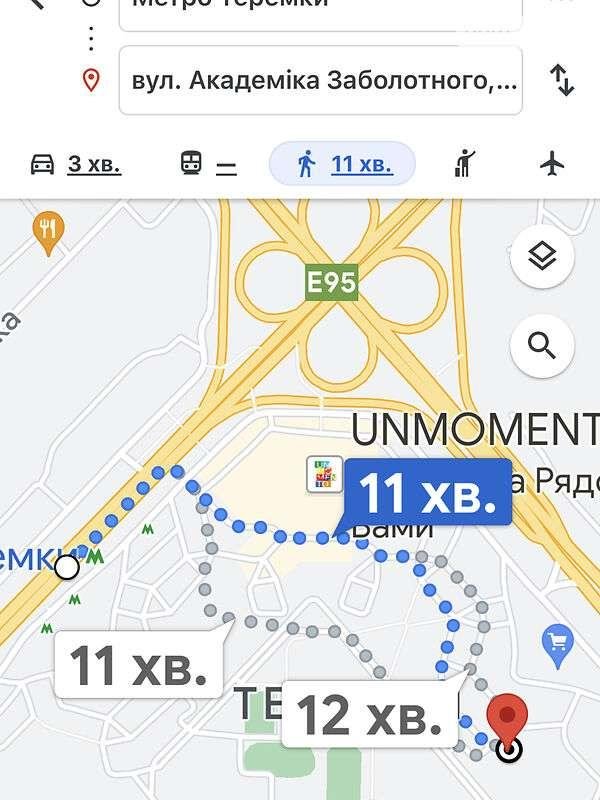Select walking mode 11 хв.
600x800 pixels.
(x=342, y=164)
